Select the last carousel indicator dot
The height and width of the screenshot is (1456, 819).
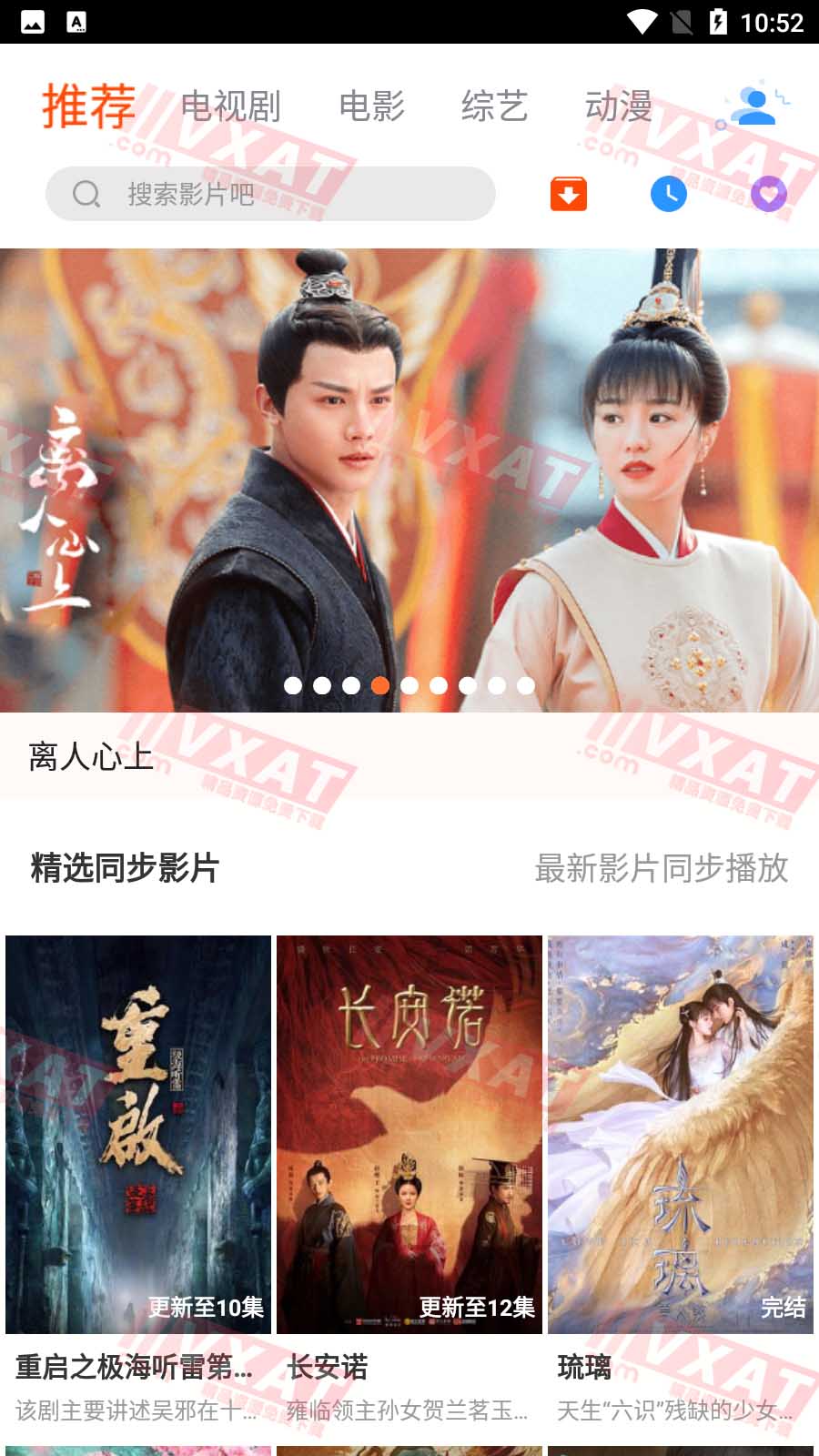point(526,687)
